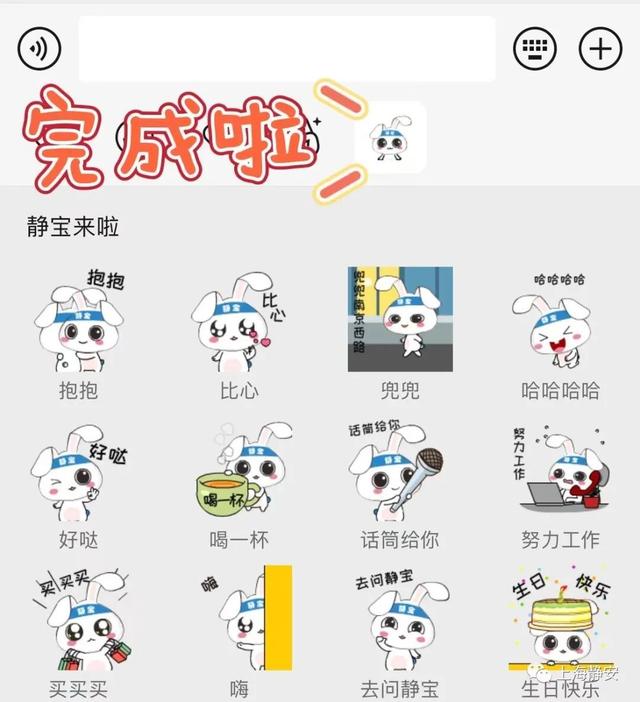Send the 好哒 sticker
The height and width of the screenshot is (702, 640).
click(78, 472)
